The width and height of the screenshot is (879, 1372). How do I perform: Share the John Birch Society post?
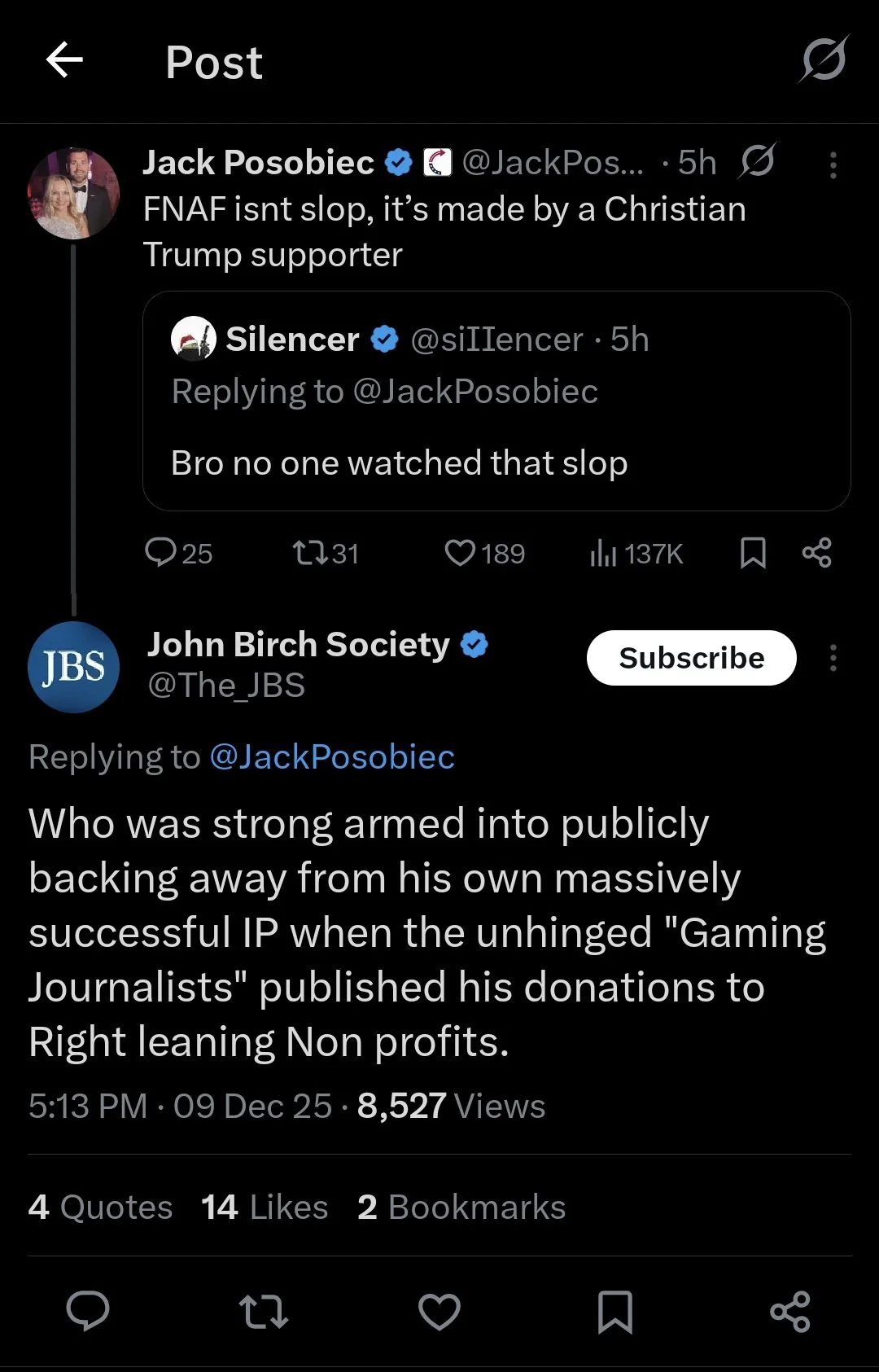[790, 1311]
